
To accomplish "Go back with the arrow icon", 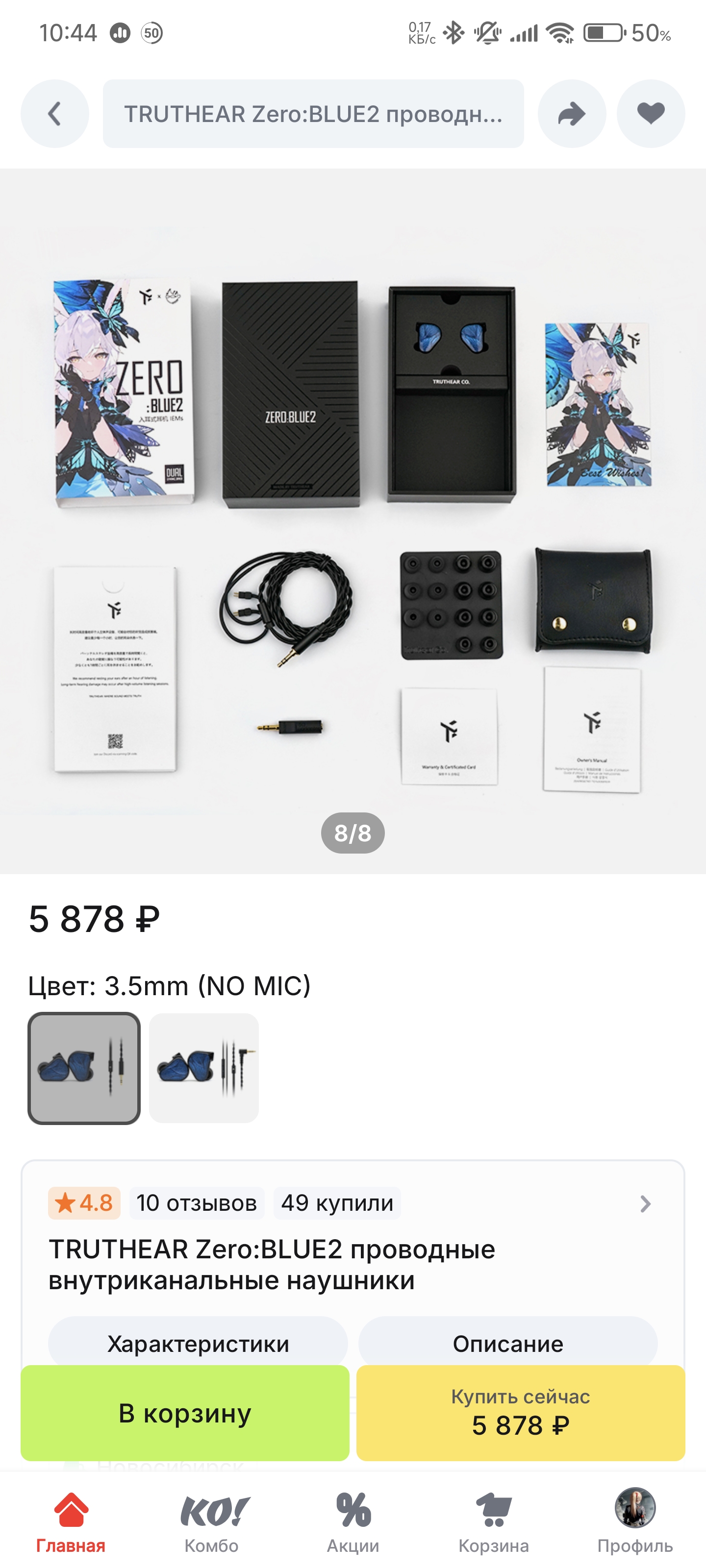I will (x=55, y=114).
